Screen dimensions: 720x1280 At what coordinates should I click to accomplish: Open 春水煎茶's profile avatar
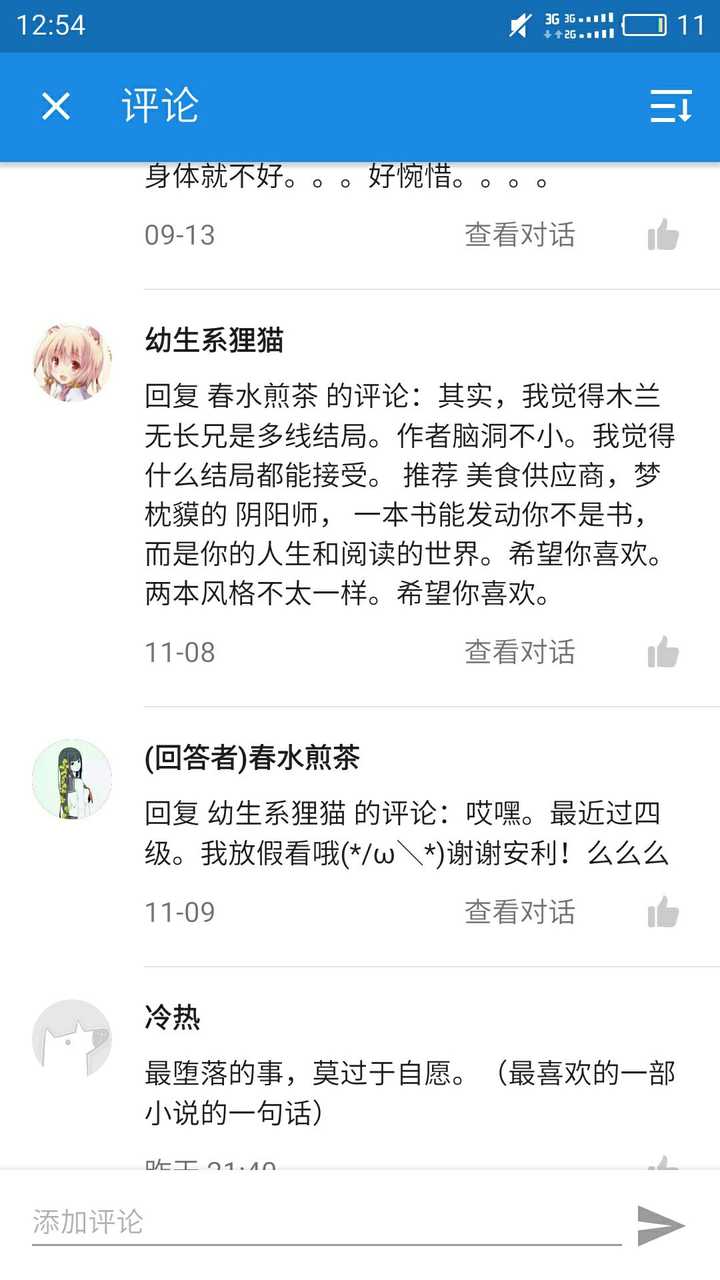pyautogui.click(x=72, y=779)
